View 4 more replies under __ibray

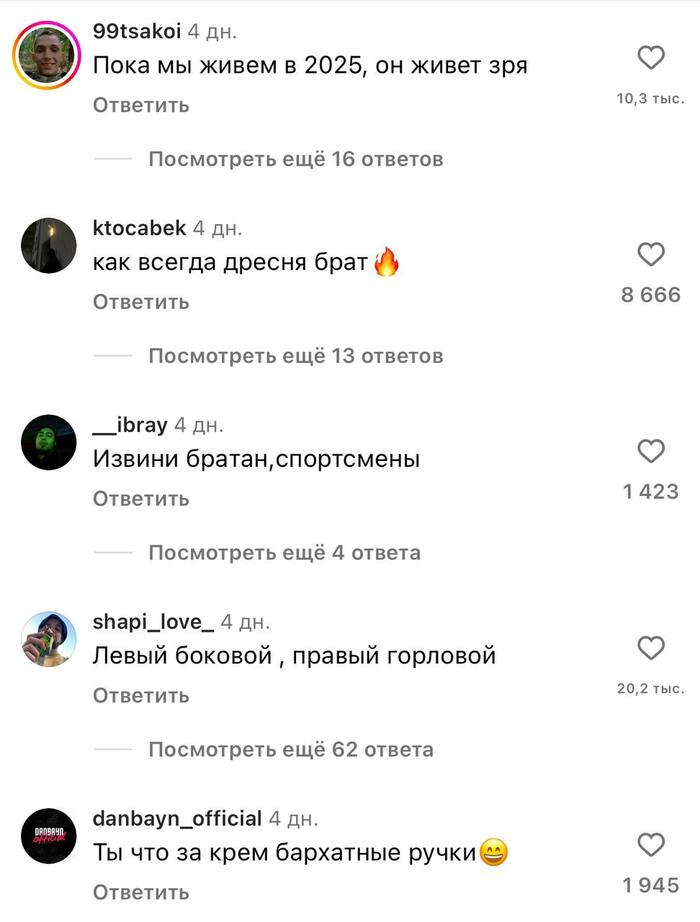point(284,553)
